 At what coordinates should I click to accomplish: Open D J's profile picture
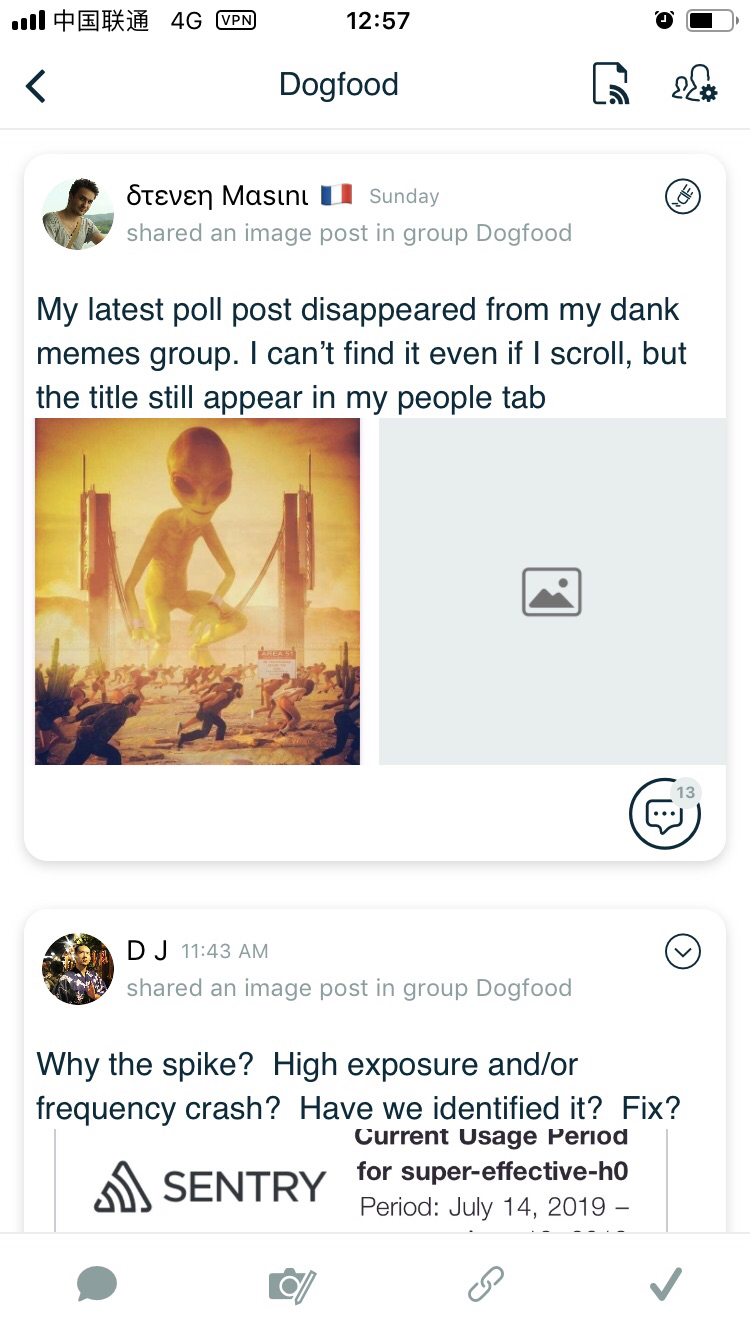77,969
